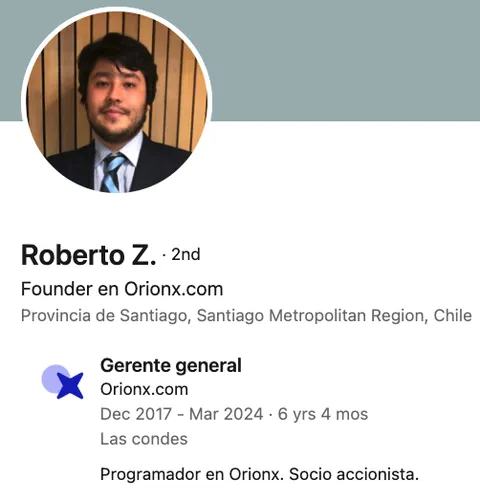Open the Orionx.com company logo

[62, 382]
